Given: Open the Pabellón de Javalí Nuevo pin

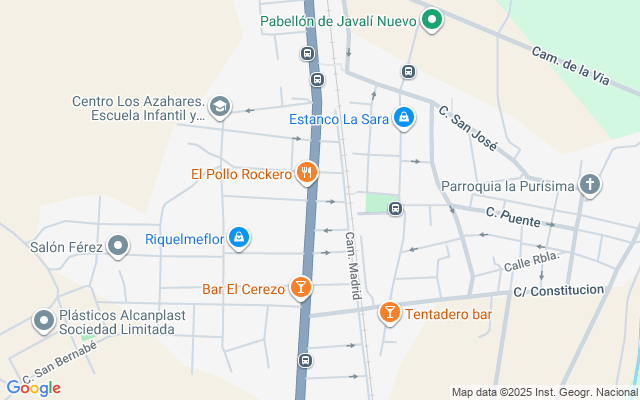Looking at the screenshot, I should click(x=432, y=20).
